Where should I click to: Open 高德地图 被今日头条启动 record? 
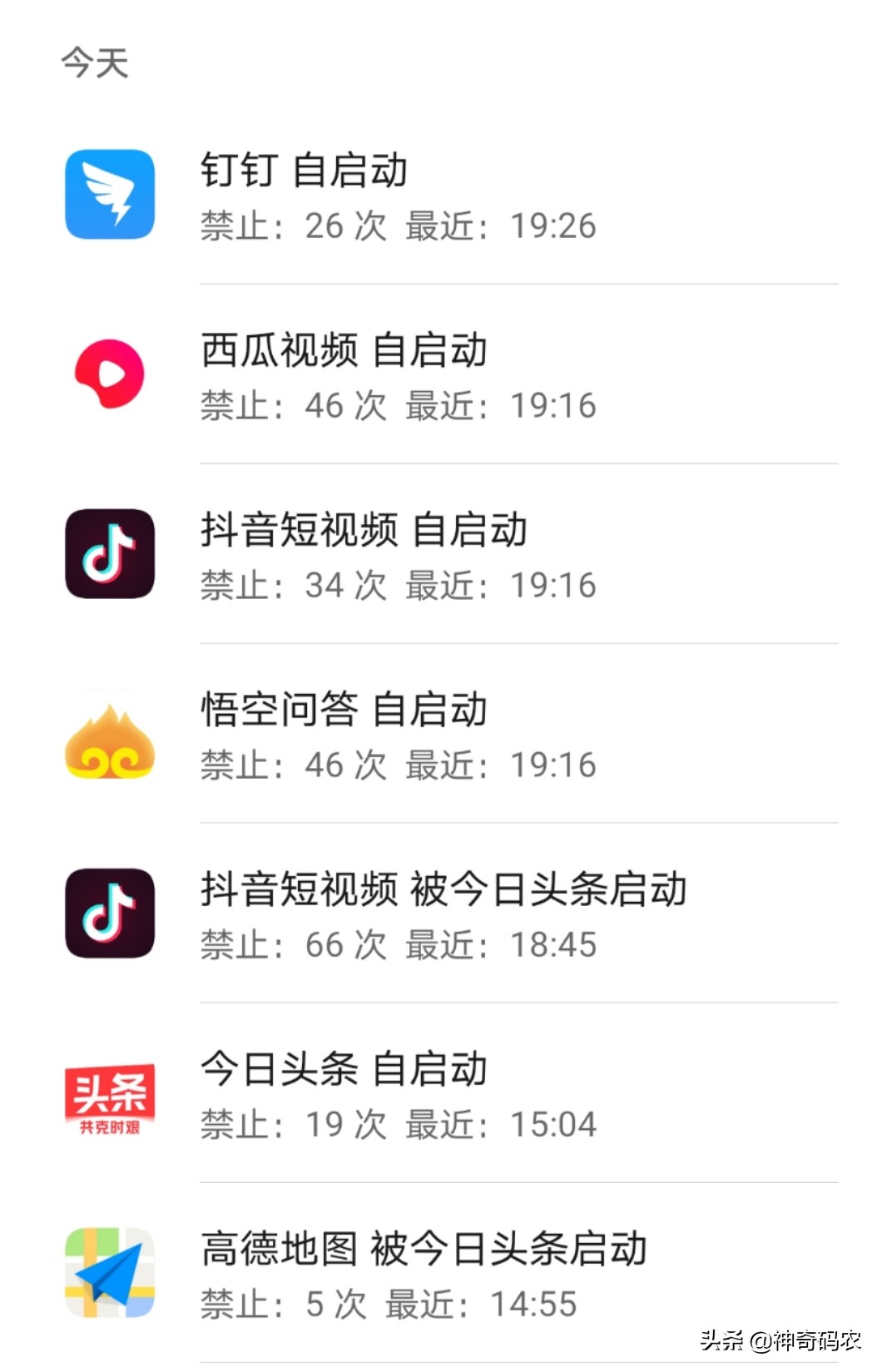(441, 1274)
